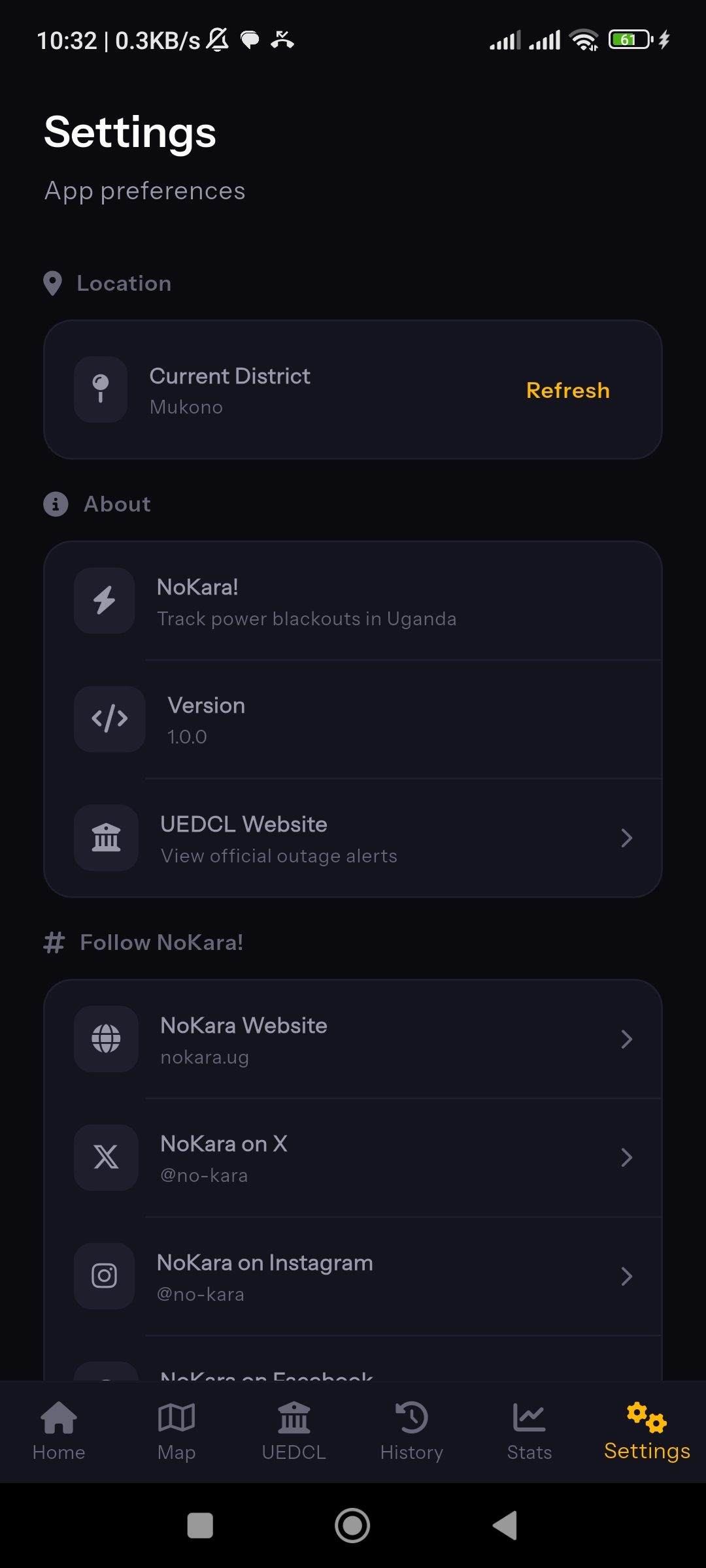Screen dimensions: 706x1568
Task: Switch to the Settings tab
Action: click(x=646, y=1420)
